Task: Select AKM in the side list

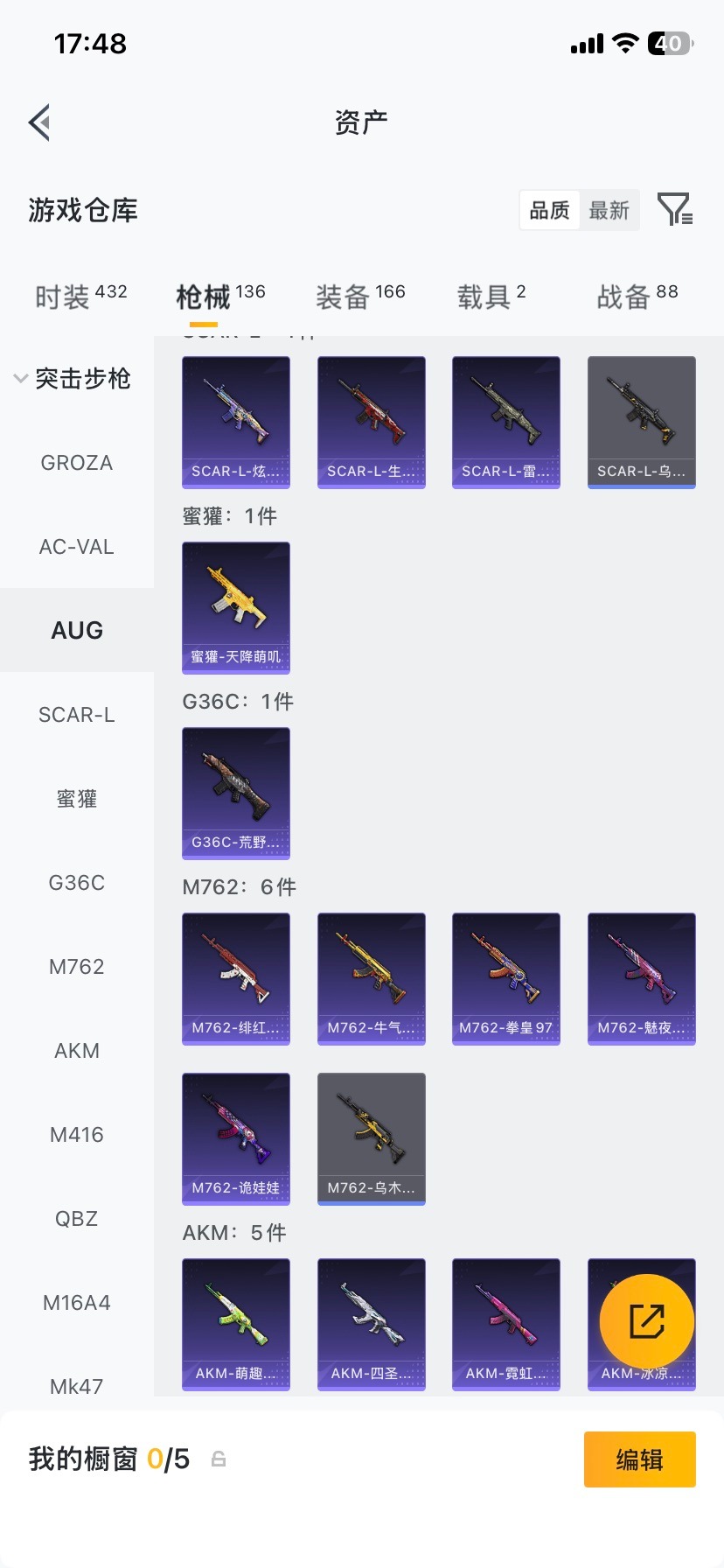Action: [77, 1051]
